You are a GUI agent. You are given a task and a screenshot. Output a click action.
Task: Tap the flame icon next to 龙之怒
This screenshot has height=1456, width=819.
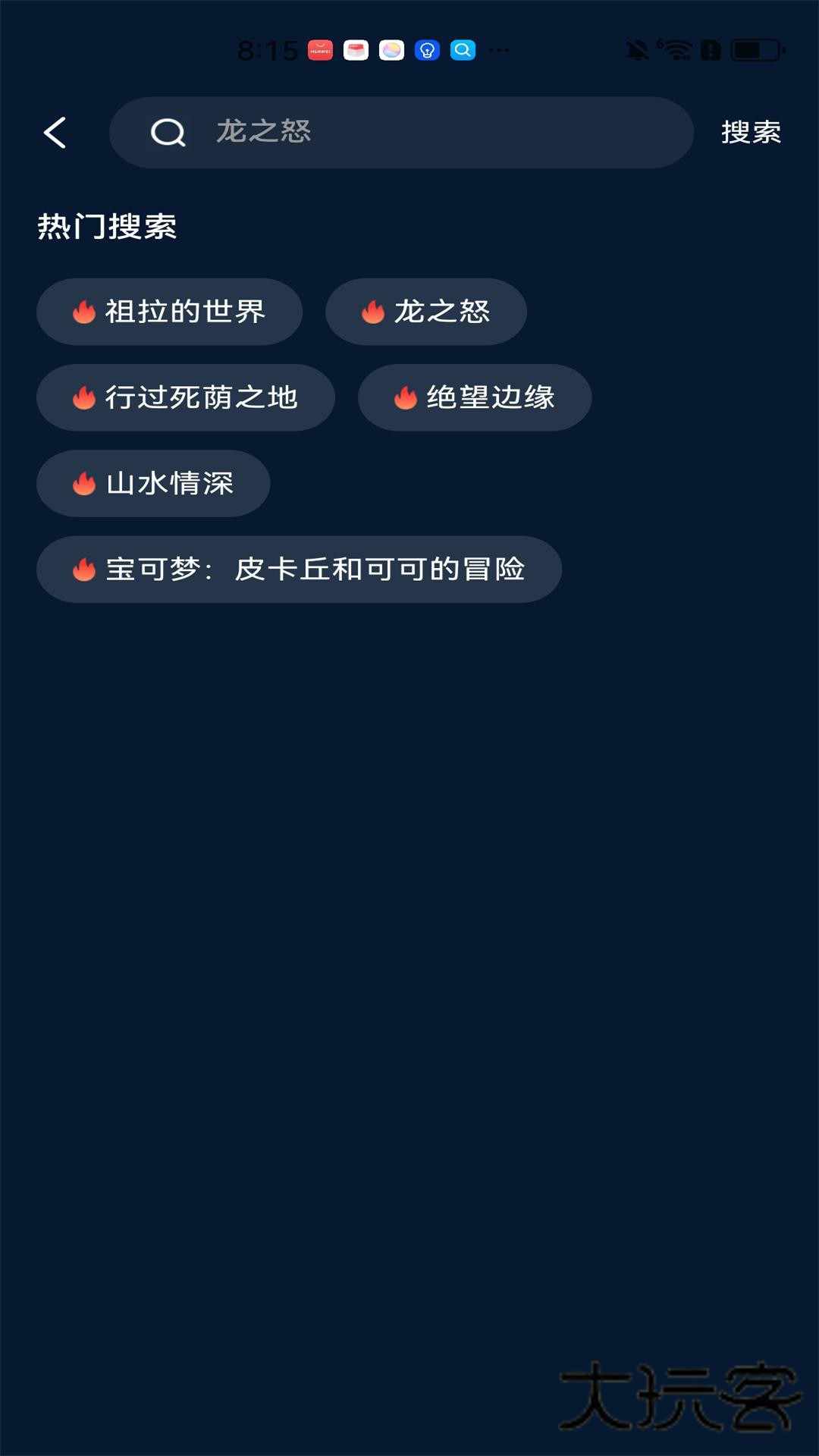tap(372, 311)
